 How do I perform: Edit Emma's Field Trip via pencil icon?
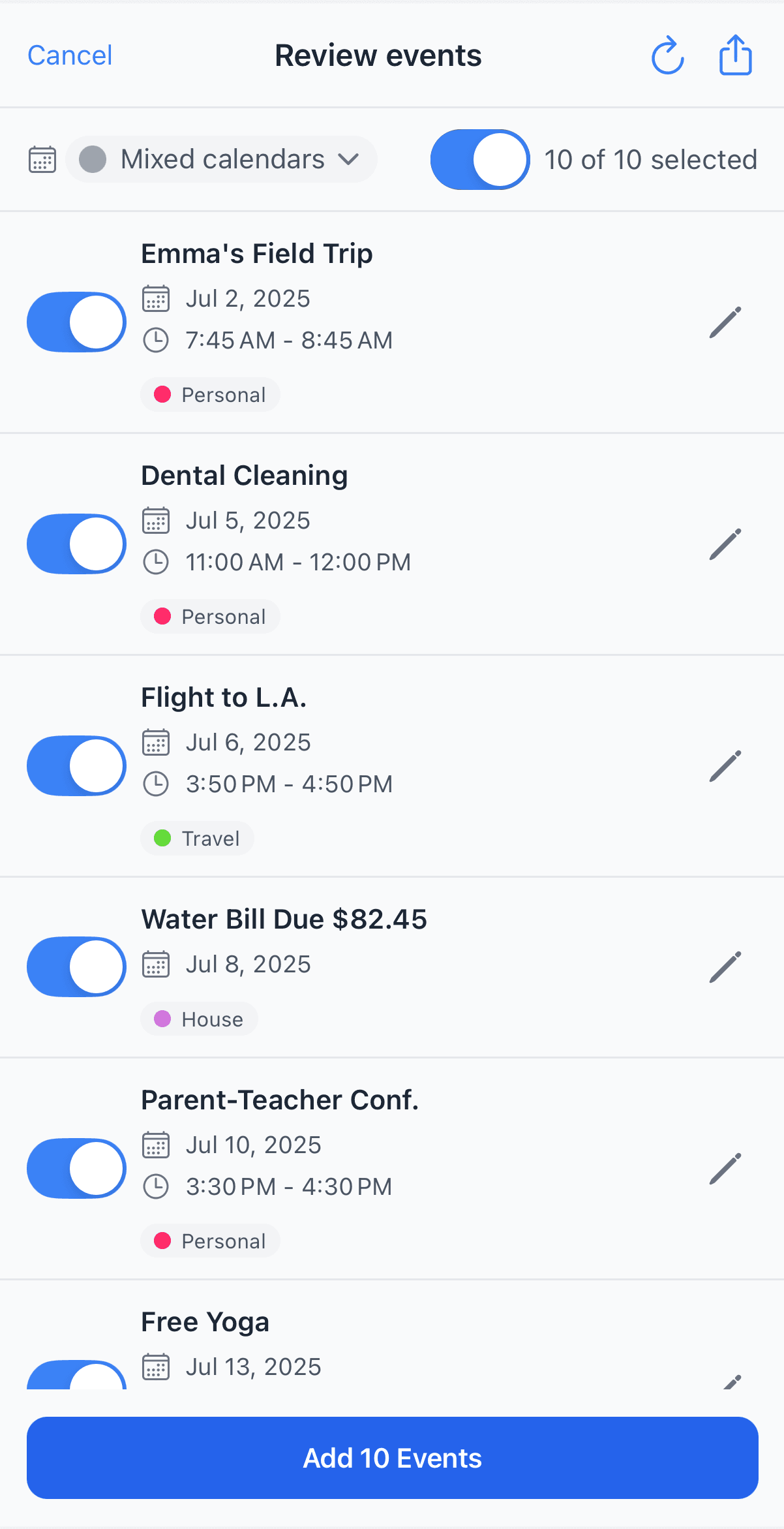724,322
